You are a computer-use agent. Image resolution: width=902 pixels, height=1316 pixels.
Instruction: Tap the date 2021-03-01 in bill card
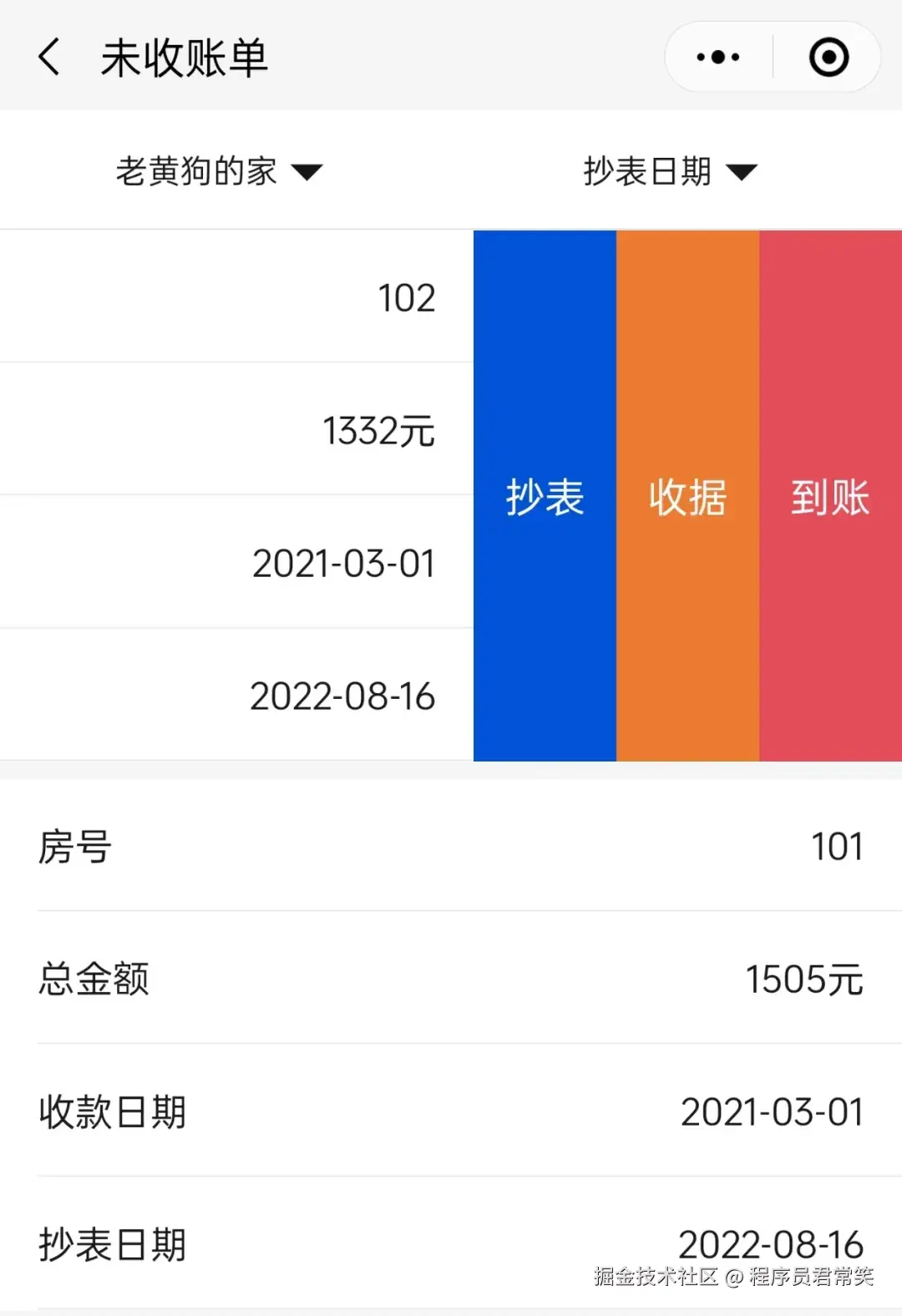pos(342,562)
